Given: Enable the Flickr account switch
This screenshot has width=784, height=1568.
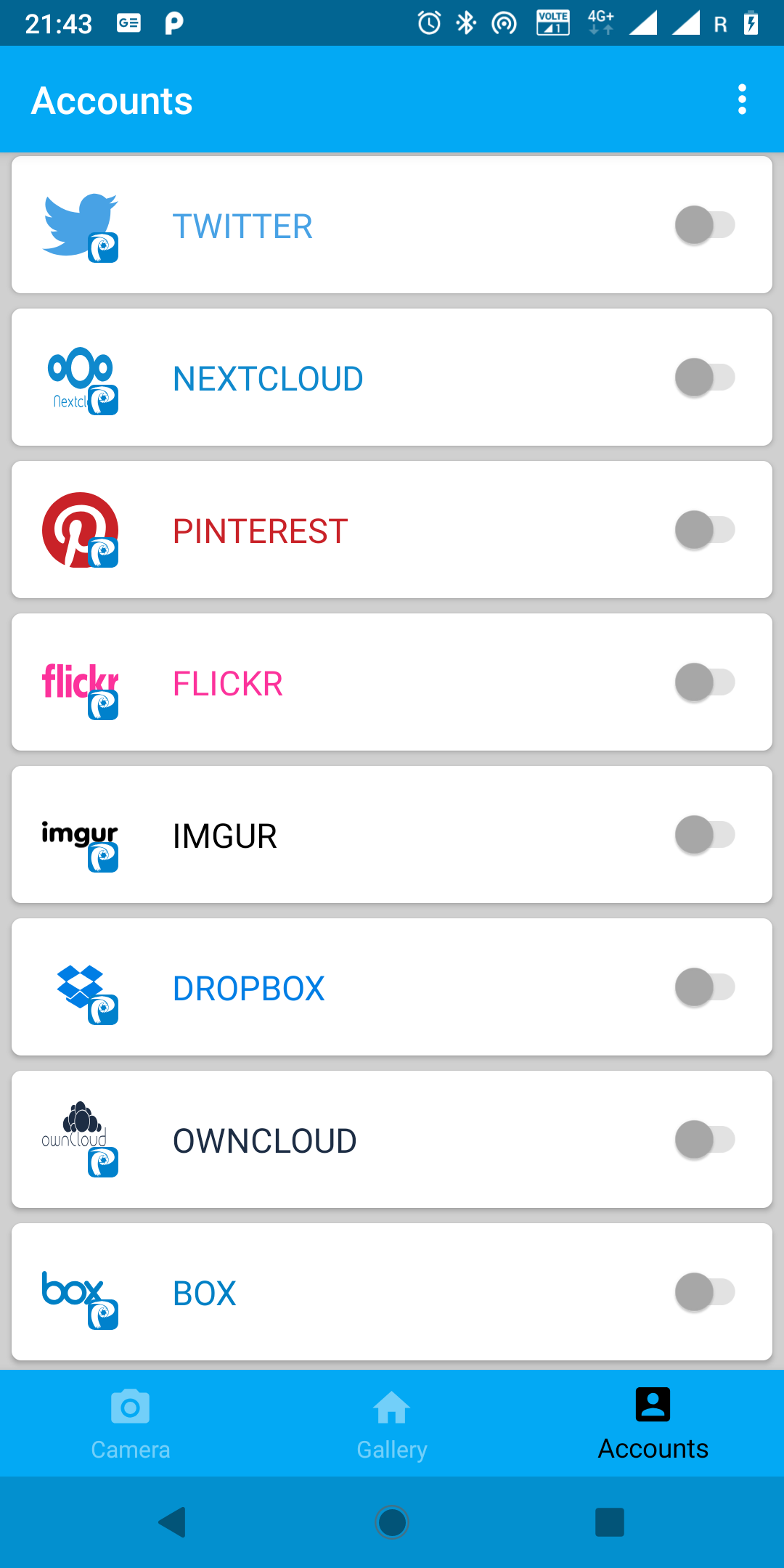Looking at the screenshot, I should 704,682.
